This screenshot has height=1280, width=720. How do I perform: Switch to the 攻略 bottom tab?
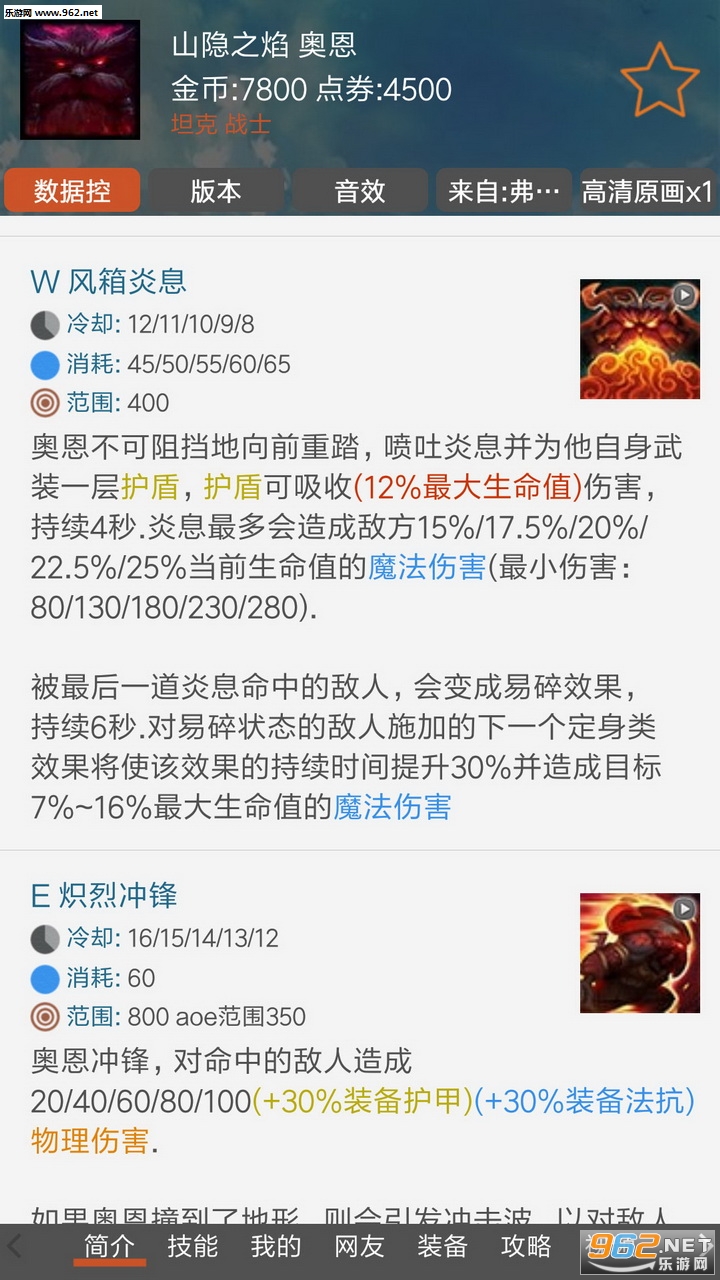(x=526, y=1246)
